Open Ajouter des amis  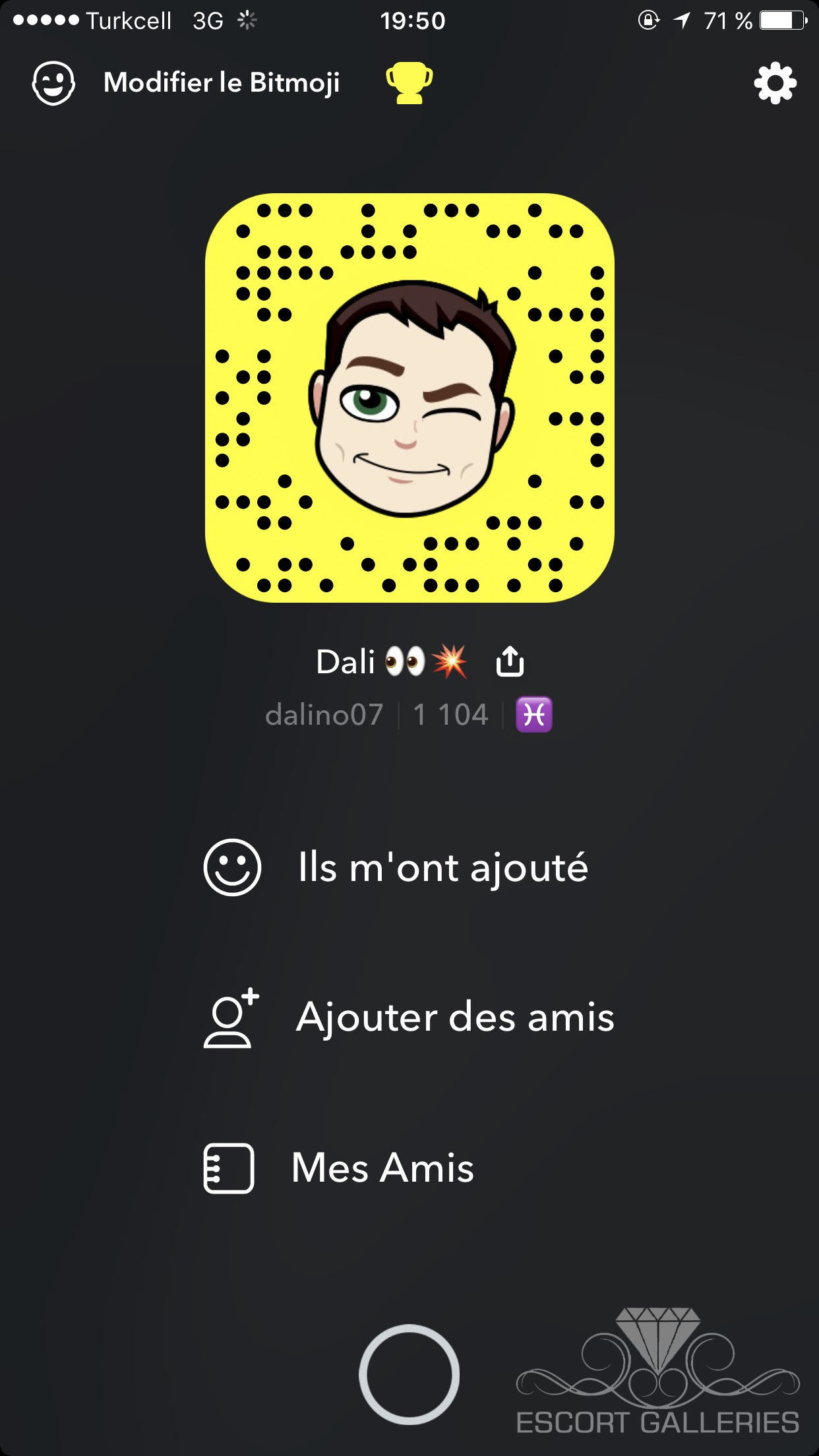[455, 1017]
